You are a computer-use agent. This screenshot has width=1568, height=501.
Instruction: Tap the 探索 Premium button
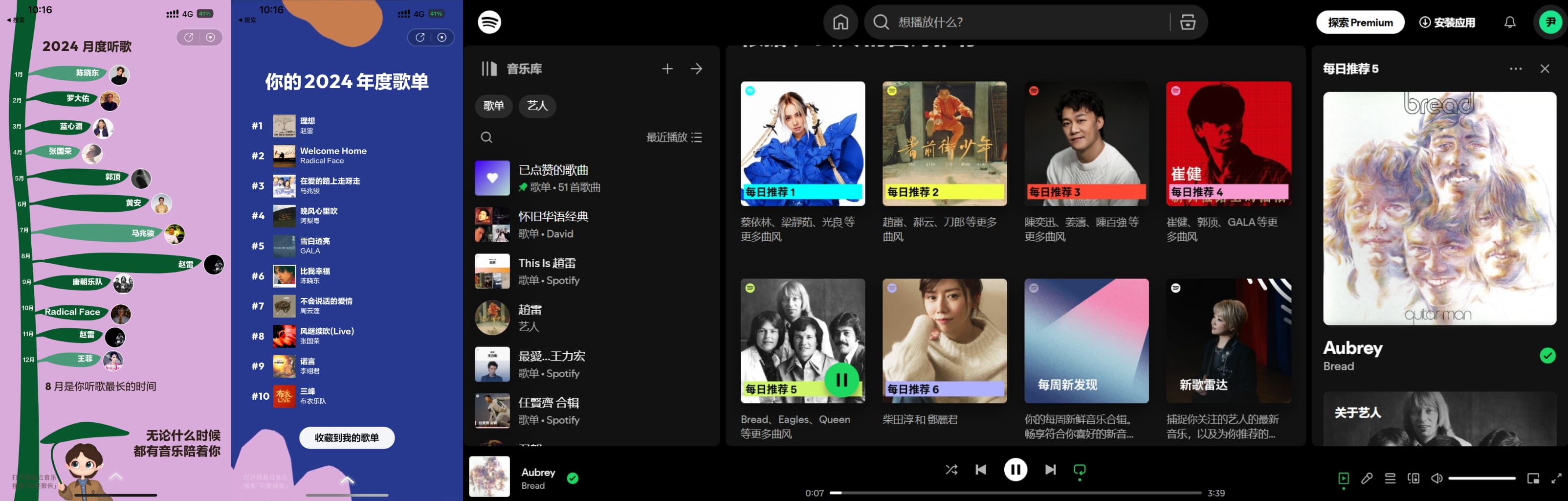tap(1360, 23)
